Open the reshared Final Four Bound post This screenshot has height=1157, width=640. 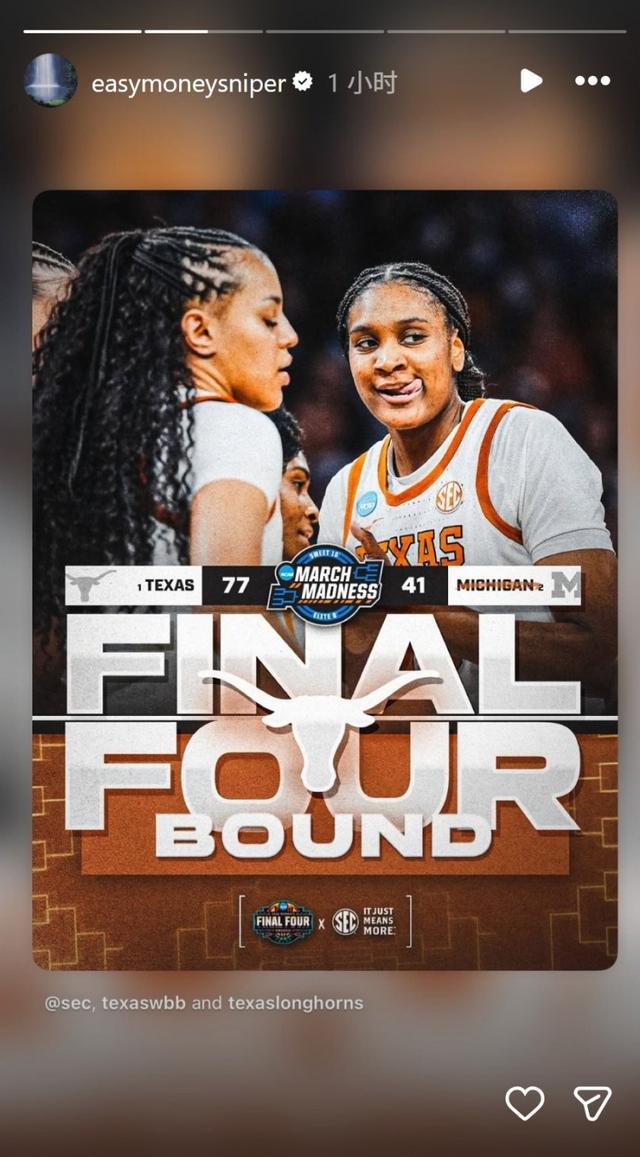325,580
